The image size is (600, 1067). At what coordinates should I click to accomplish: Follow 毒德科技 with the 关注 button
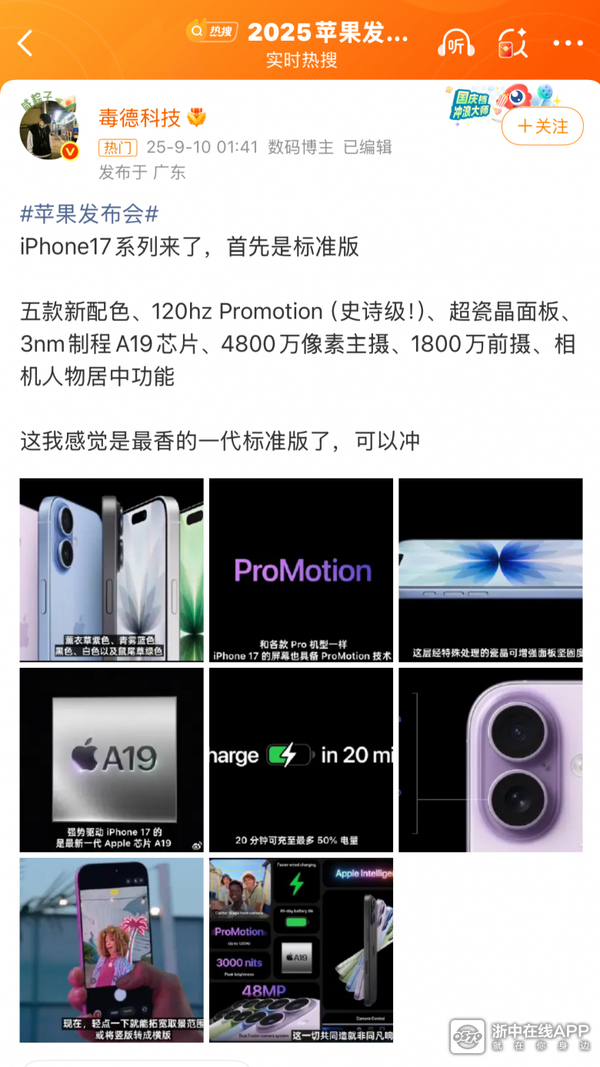[542, 127]
